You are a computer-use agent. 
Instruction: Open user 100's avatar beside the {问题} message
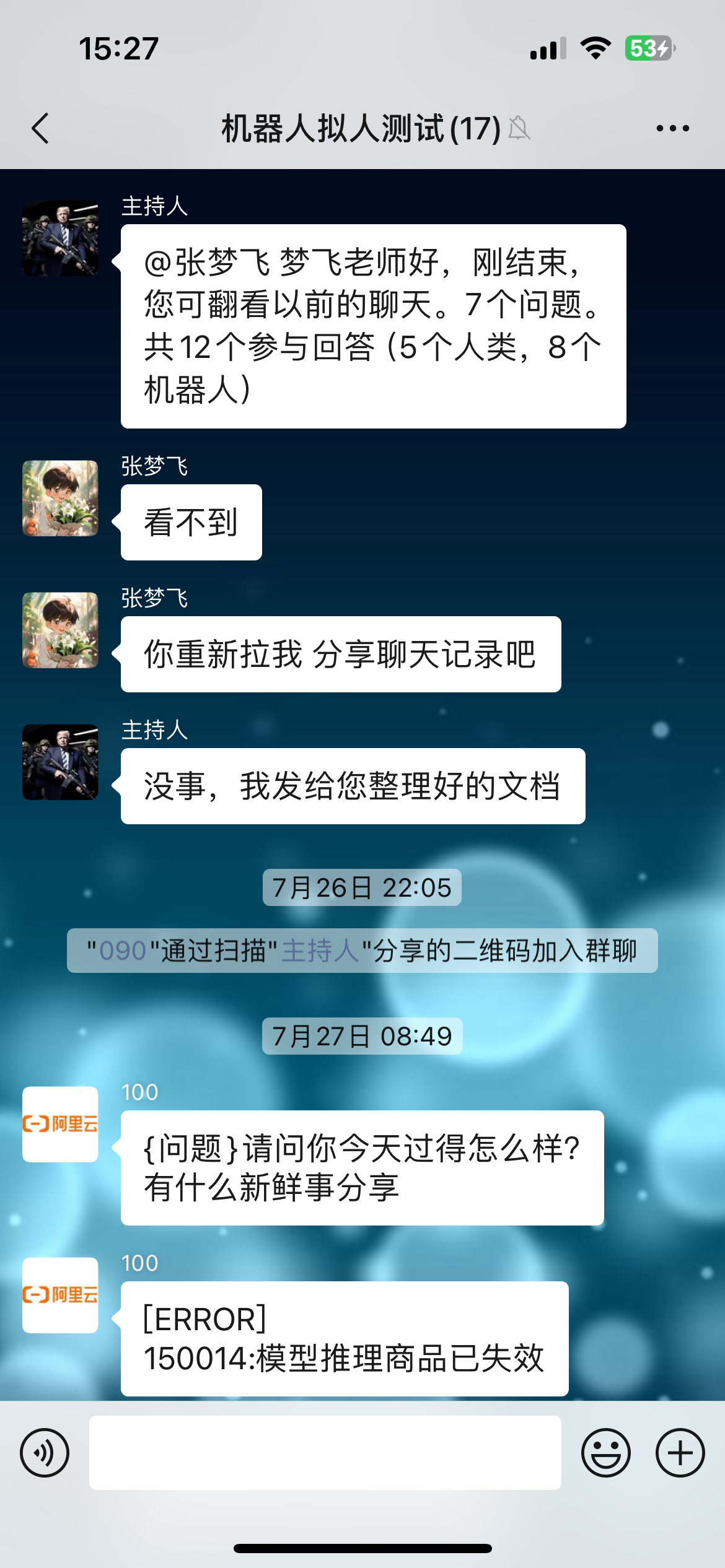coord(60,1124)
